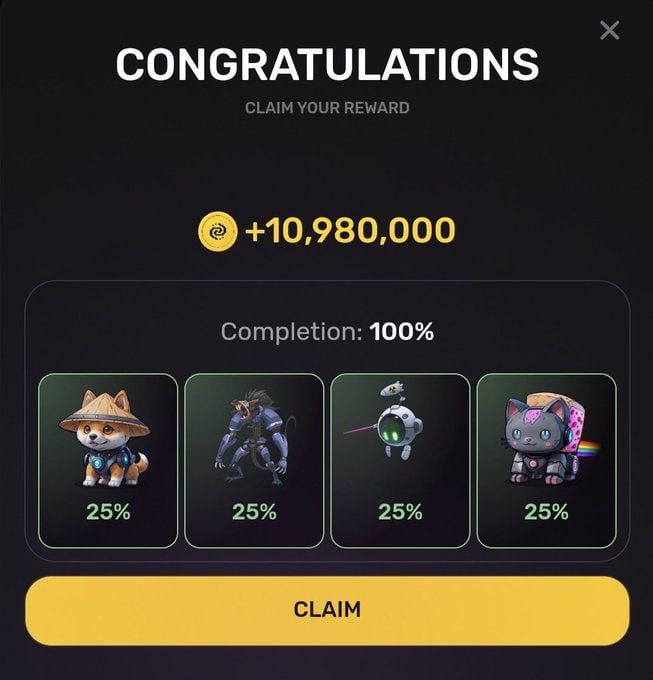The image size is (653, 680).
Task: Claim the 10,980,000 coin reward
Action: click(327, 609)
